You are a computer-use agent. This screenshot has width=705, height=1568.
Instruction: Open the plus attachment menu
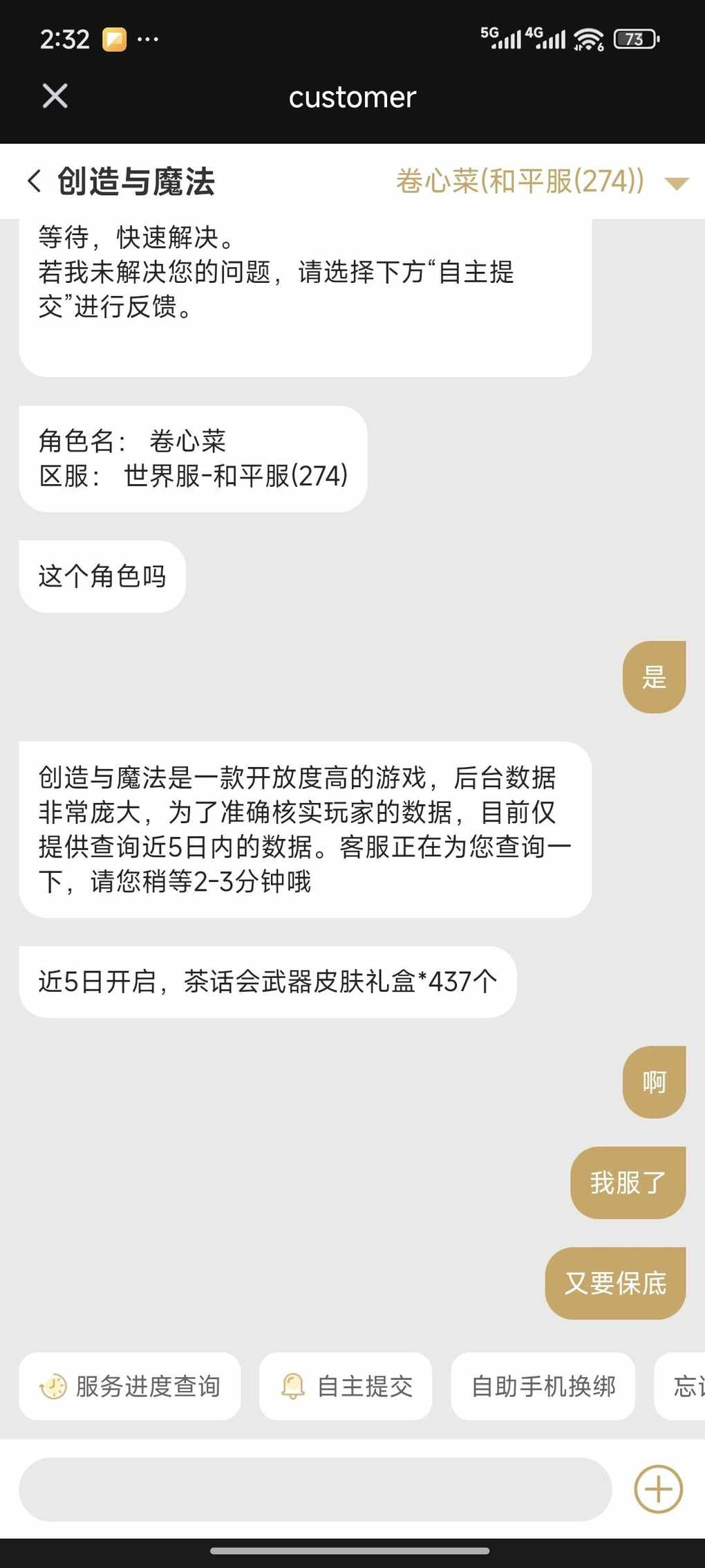tap(658, 1488)
